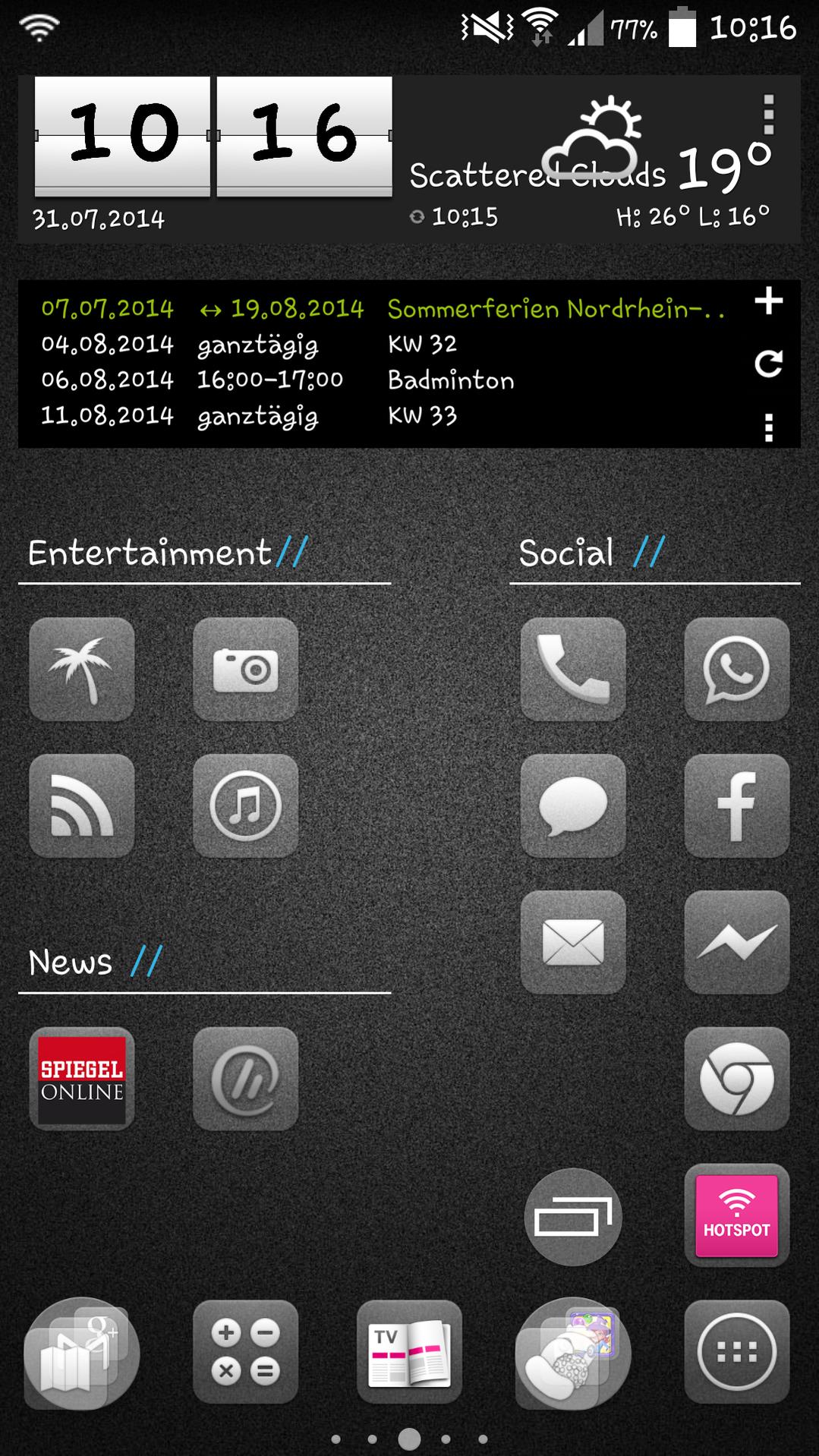Open the app drawer
This screenshot has height=1456, width=819.
pyautogui.click(x=736, y=1352)
